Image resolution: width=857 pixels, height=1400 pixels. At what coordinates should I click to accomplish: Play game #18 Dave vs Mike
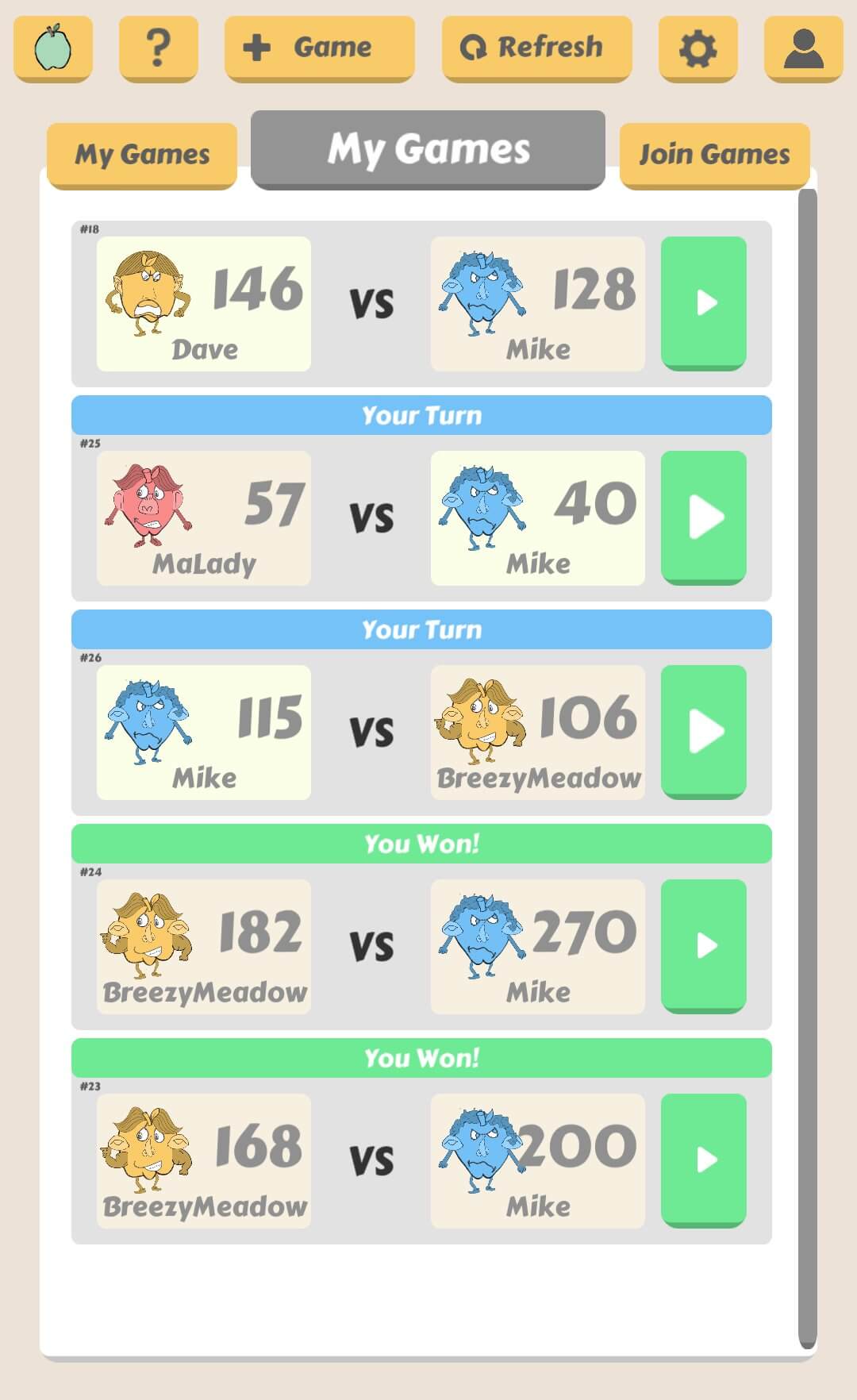(x=703, y=302)
